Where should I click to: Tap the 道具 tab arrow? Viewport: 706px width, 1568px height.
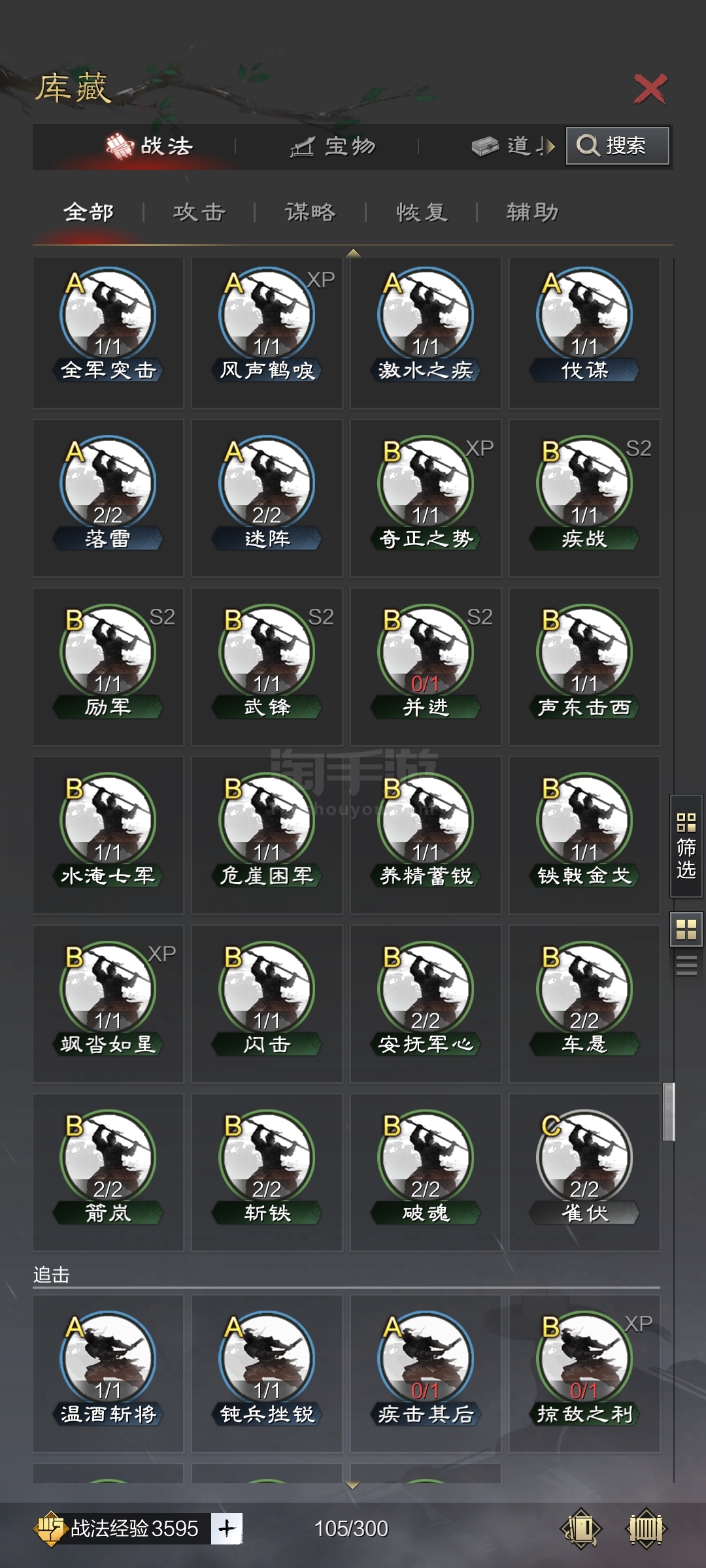[x=548, y=146]
